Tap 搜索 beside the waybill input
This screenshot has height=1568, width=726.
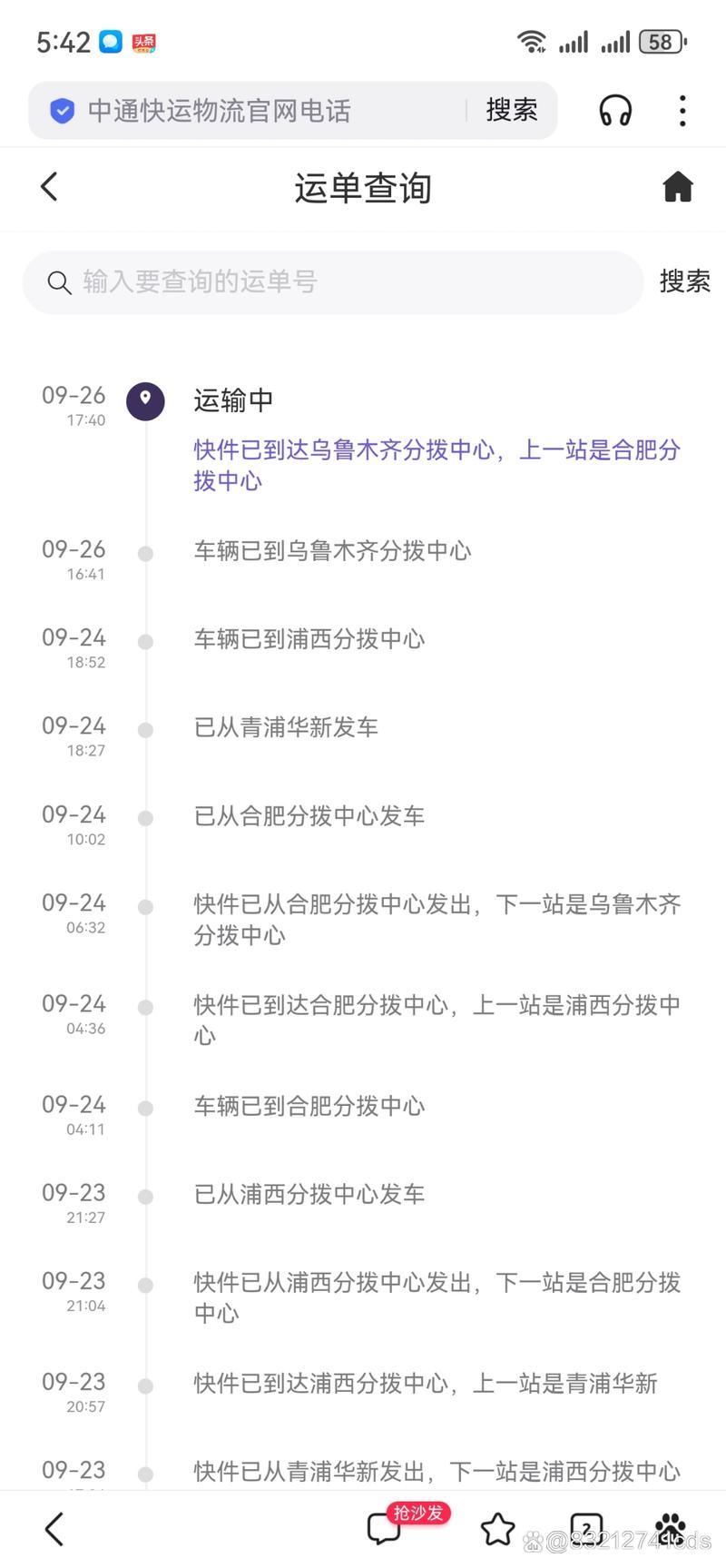(683, 281)
